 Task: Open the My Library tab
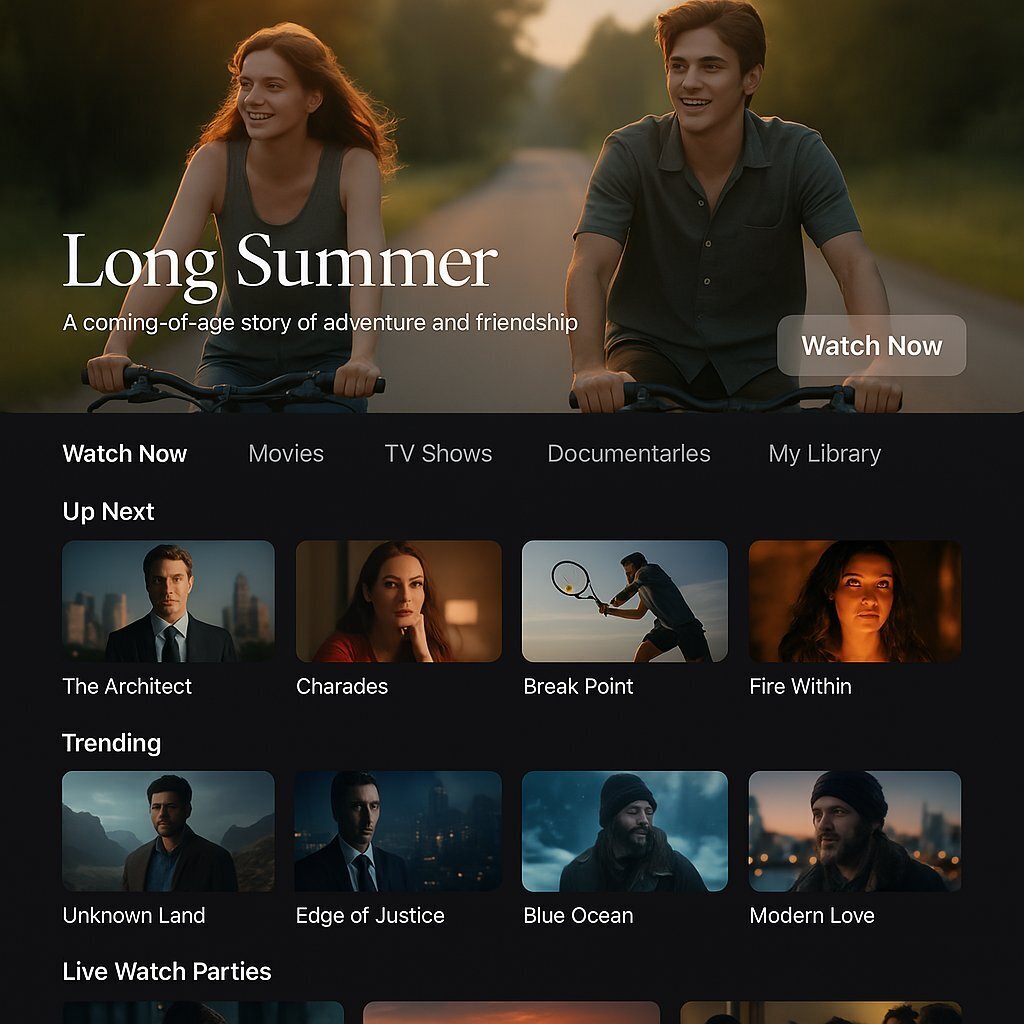824,453
